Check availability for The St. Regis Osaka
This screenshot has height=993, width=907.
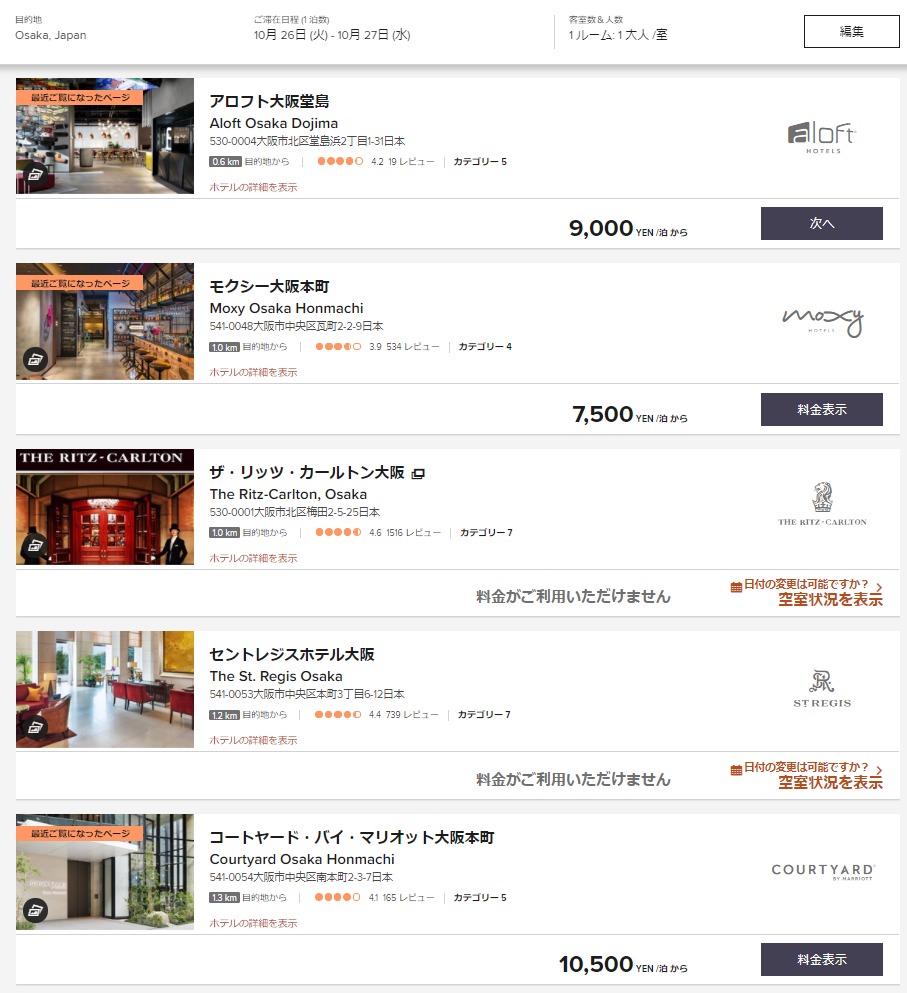click(x=830, y=782)
